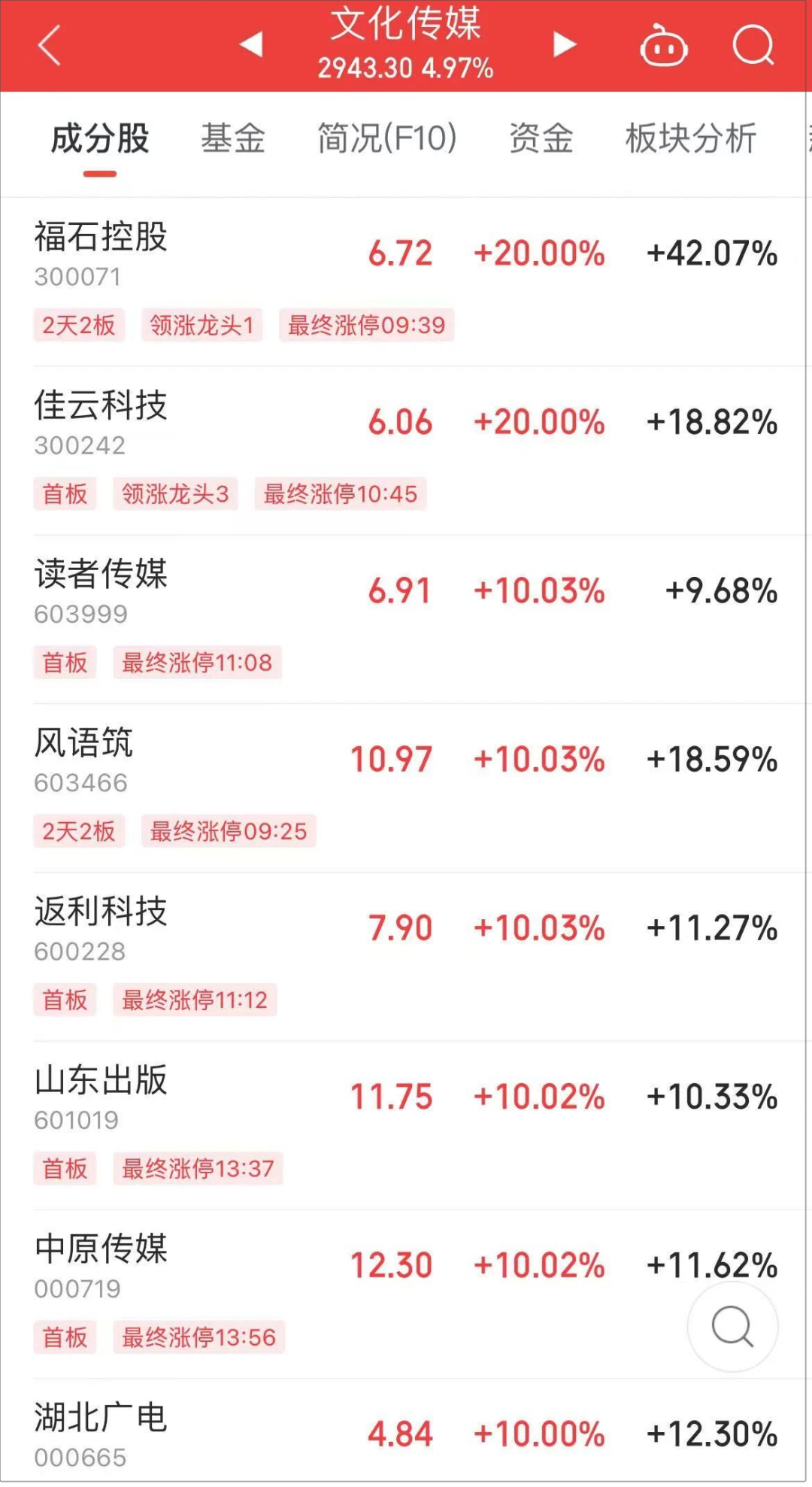Tap the floating search button

pyautogui.click(x=732, y=1326)
